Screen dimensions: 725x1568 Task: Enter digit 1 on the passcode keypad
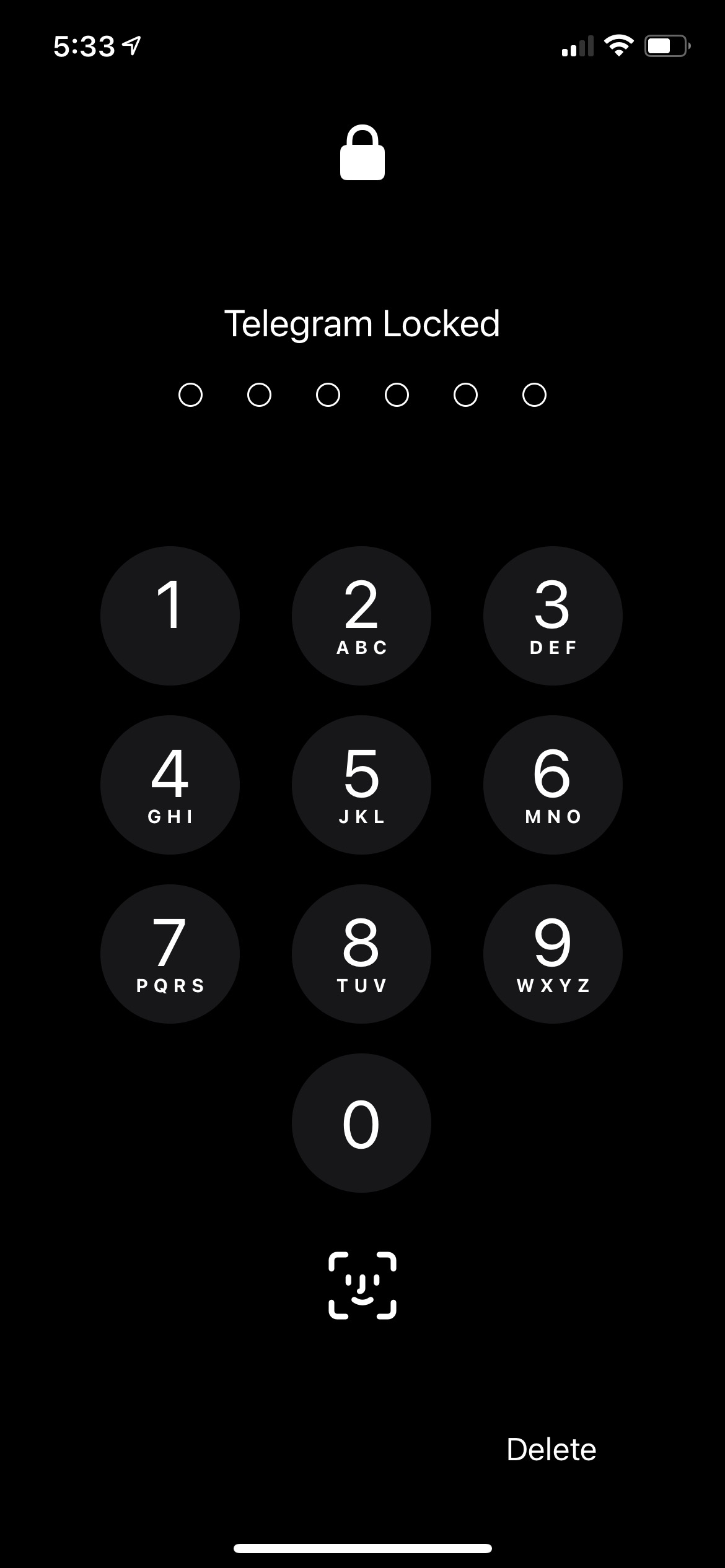[170, 616]
